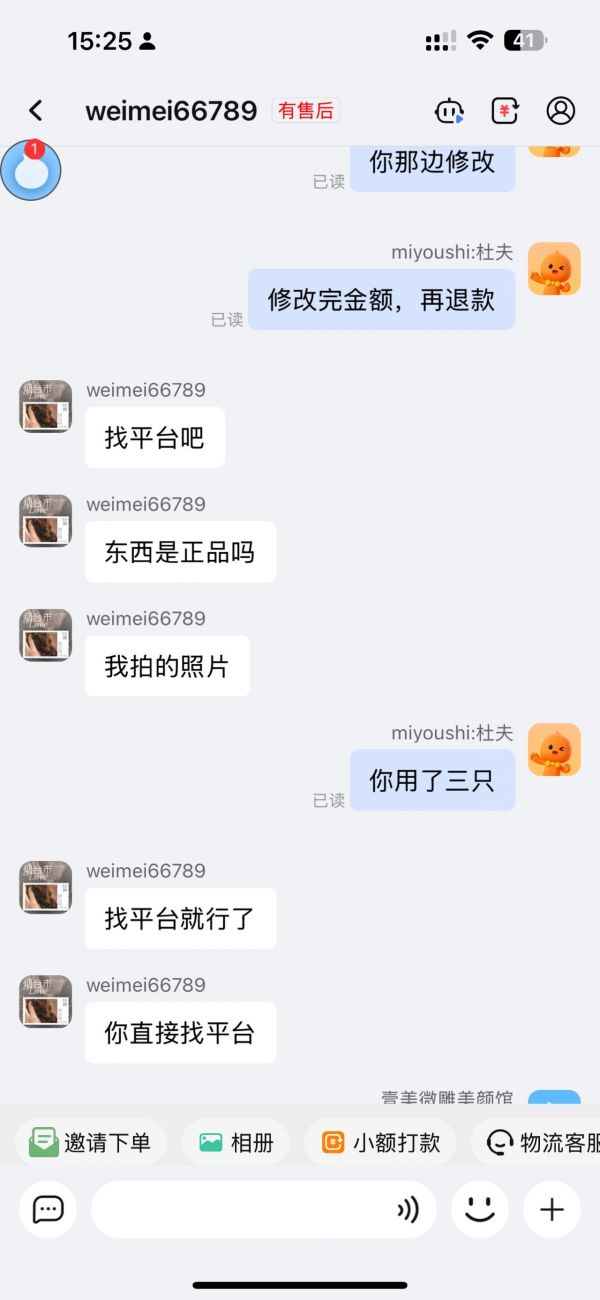600x1300 pixels.
Task: Tap the 有售后 after-sales tag
Action: (306, 110)
